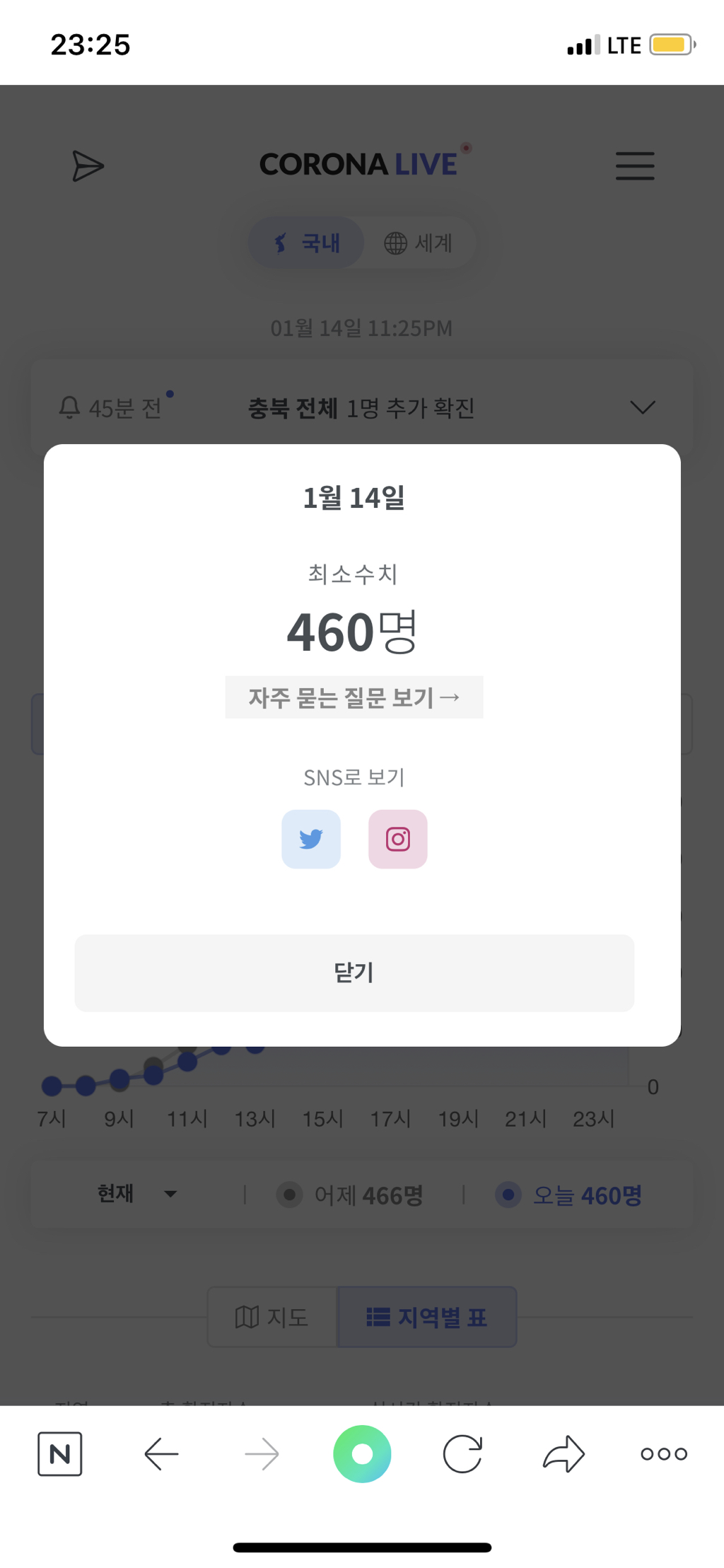The width and height of the screenshot is (724, 1568).
Task: Reload the page
Action: click(462, 1454)
